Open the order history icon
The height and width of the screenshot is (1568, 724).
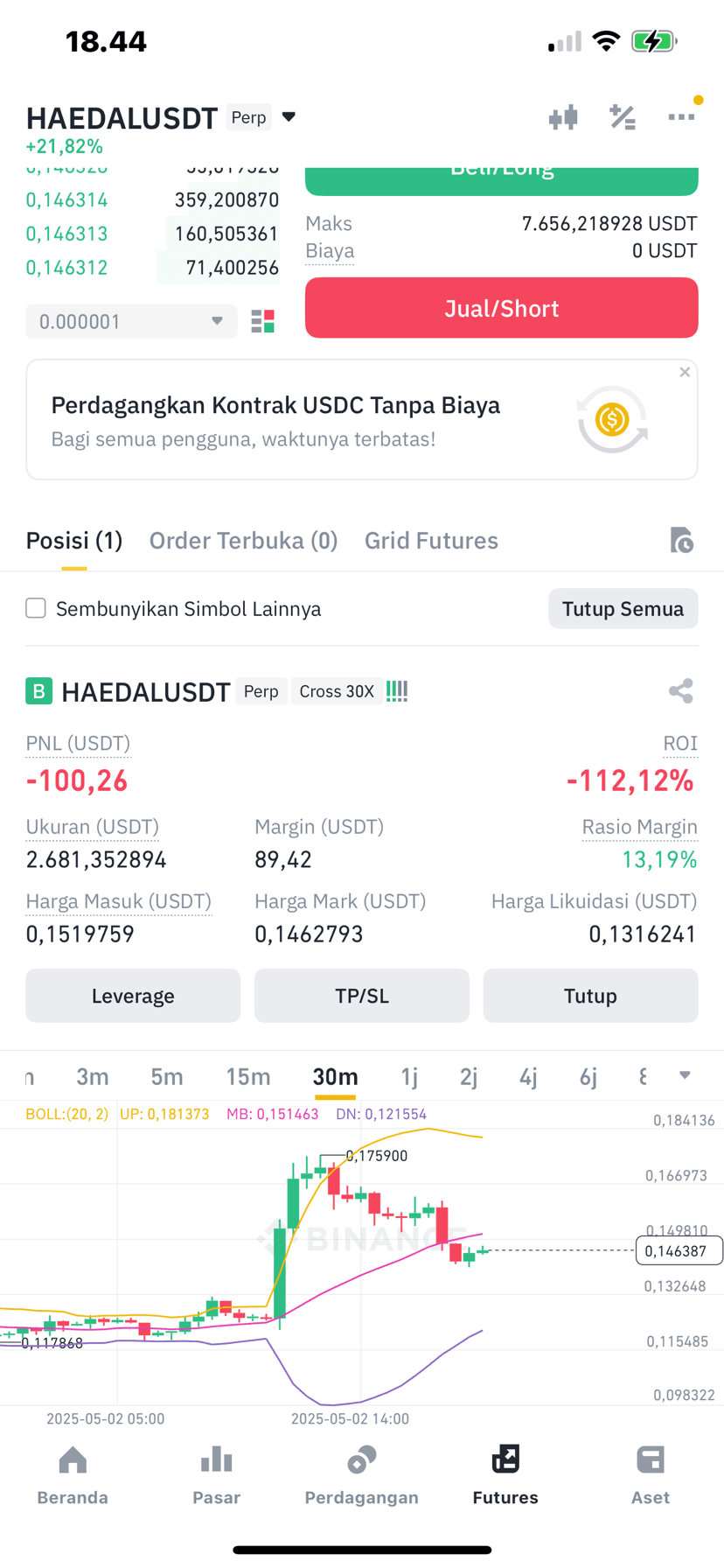click(681, 541)
